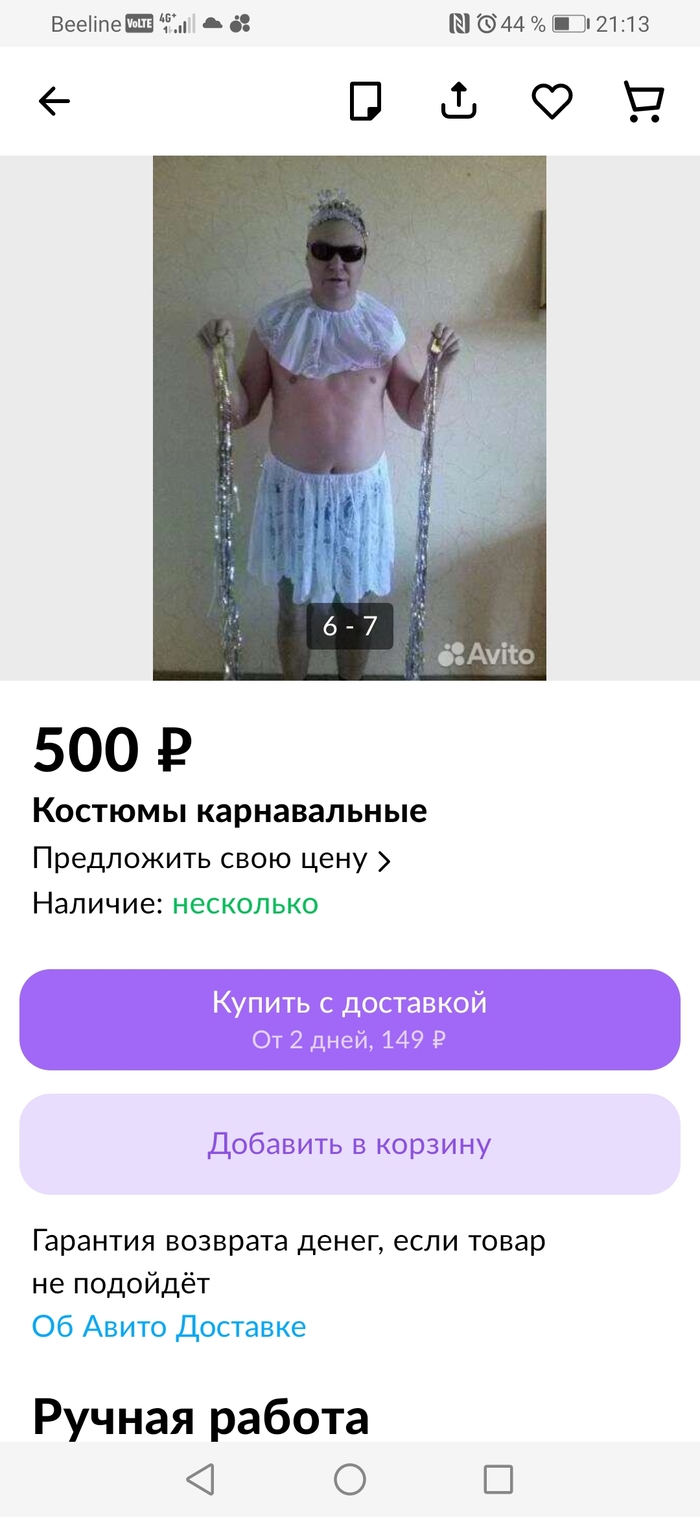Add listing to favorites with the heart
The height and width of the screenshot is (1517, 700).
click(x=551, y=101)
